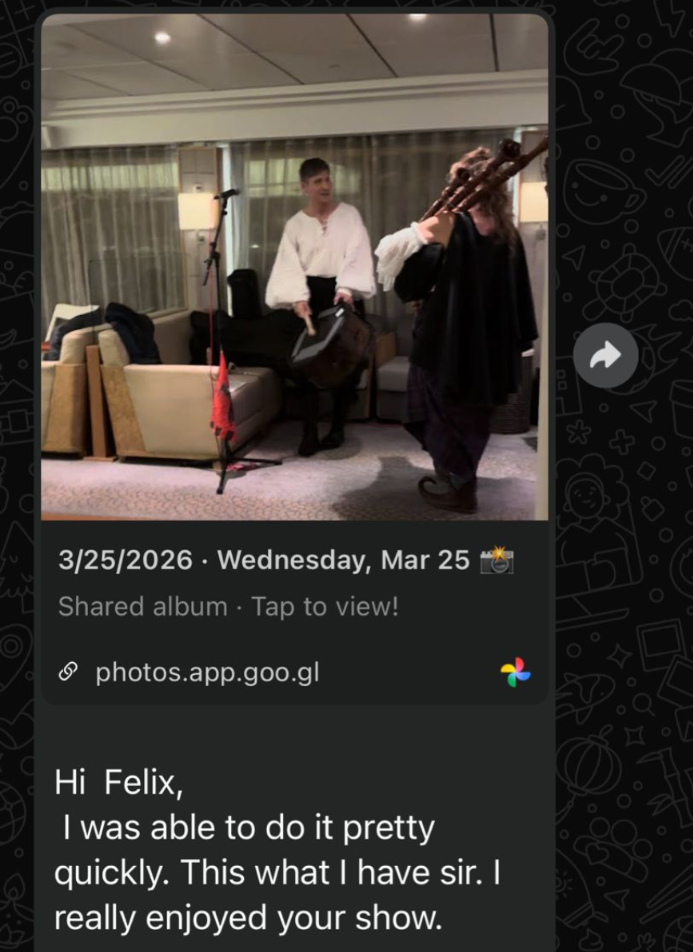Screen dimensions: 693x952
Task: Forward the shared album message
Action: click(606, 356)
